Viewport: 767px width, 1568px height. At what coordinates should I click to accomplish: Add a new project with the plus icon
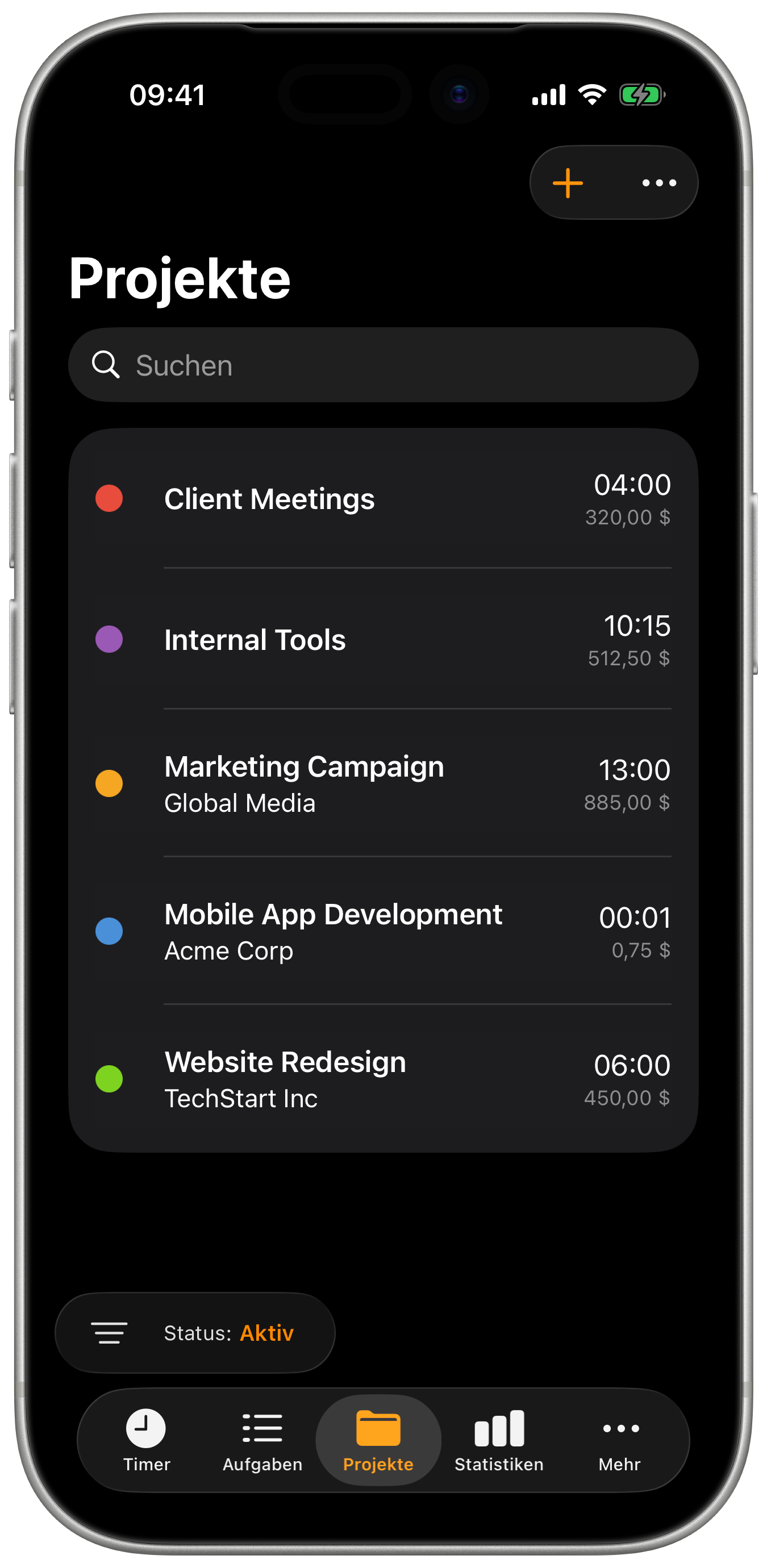[x=568, y=182]
